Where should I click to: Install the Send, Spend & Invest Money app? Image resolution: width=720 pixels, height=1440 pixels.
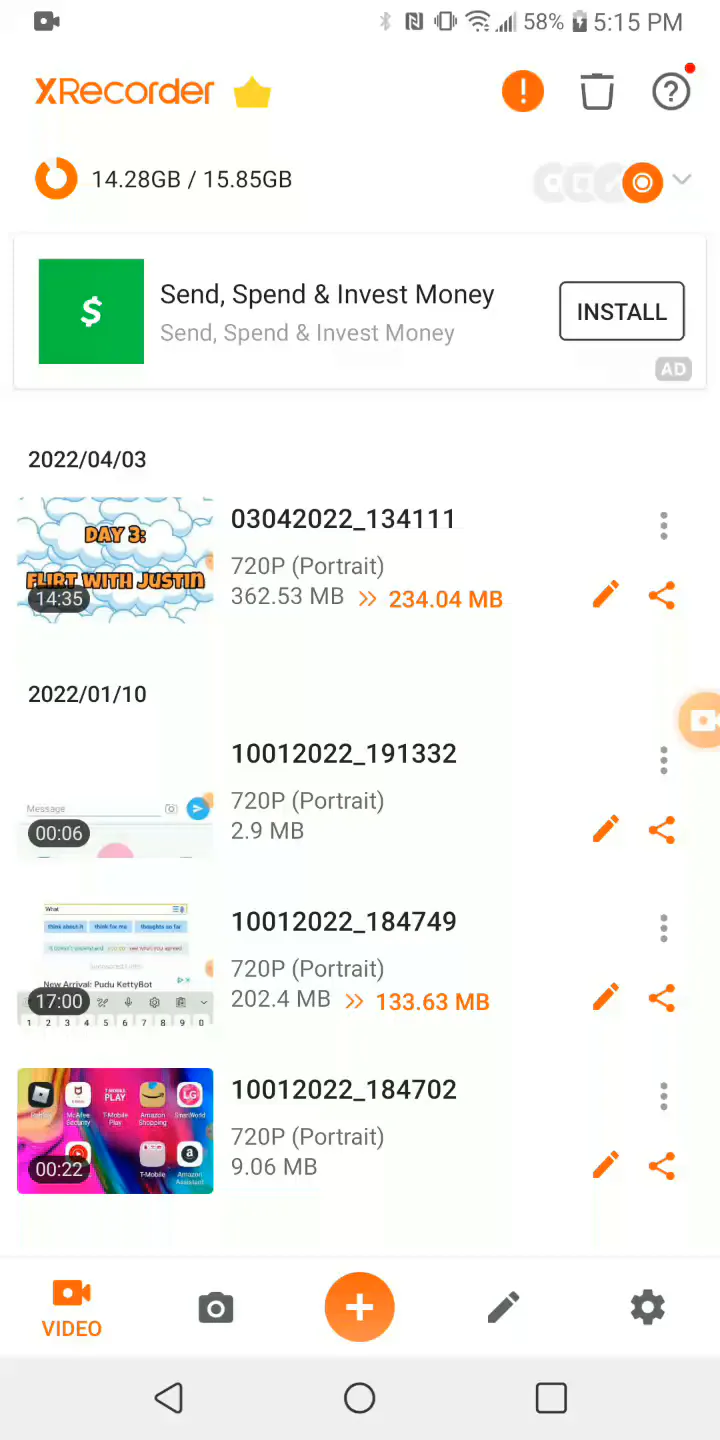click(x=621, y=312)
